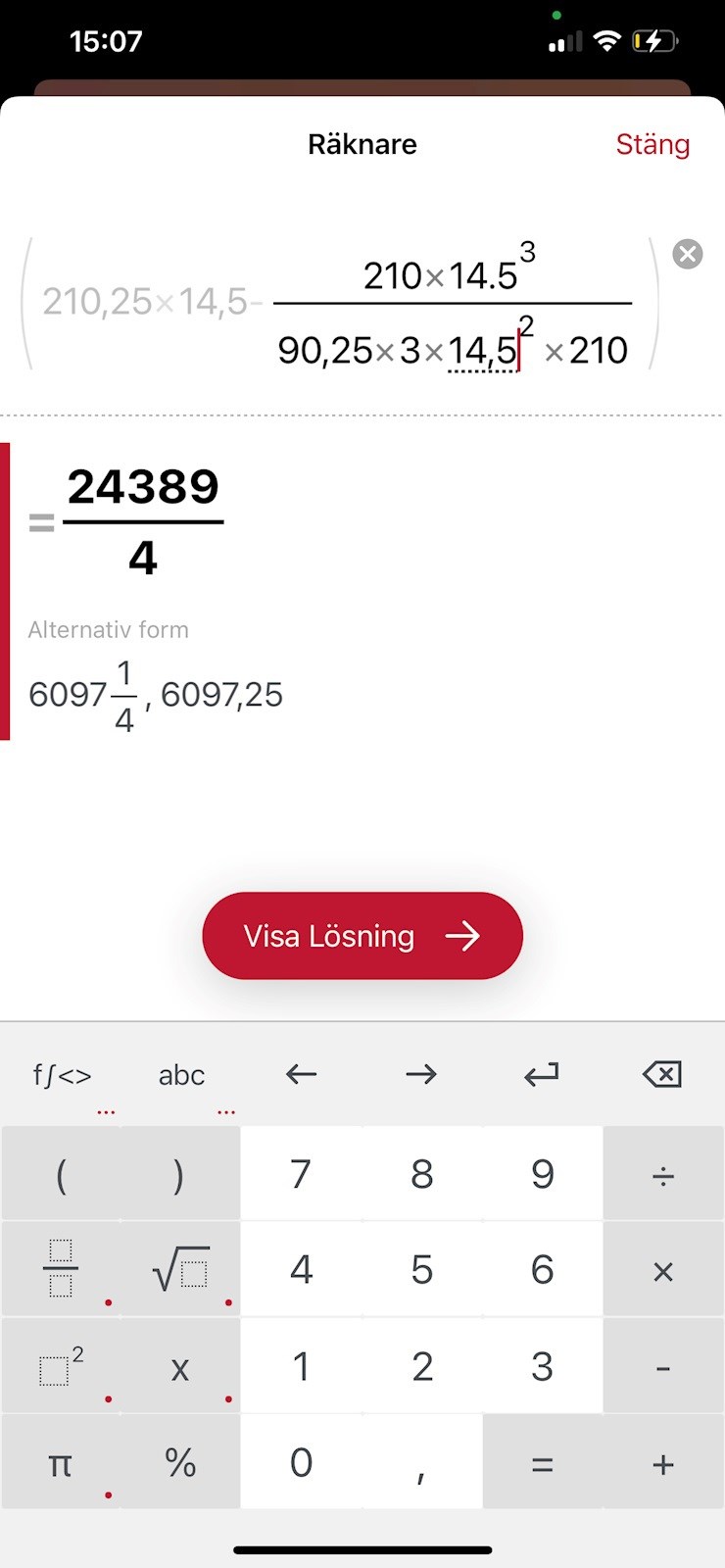The height and width of the screenshot is (1568, 725).
Task: Insert a fraction template
Action: (x=61, y=1269)
